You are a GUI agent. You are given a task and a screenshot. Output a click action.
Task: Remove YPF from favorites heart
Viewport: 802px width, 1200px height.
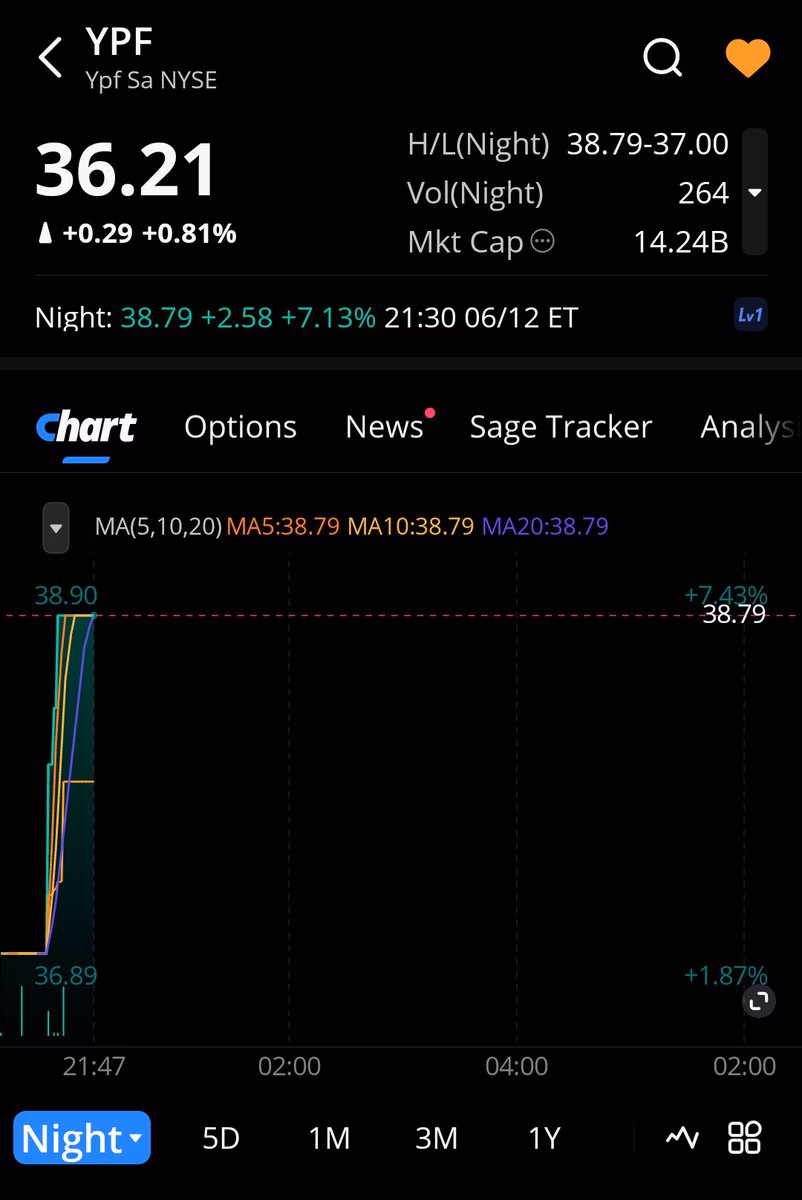pos(747,58)
